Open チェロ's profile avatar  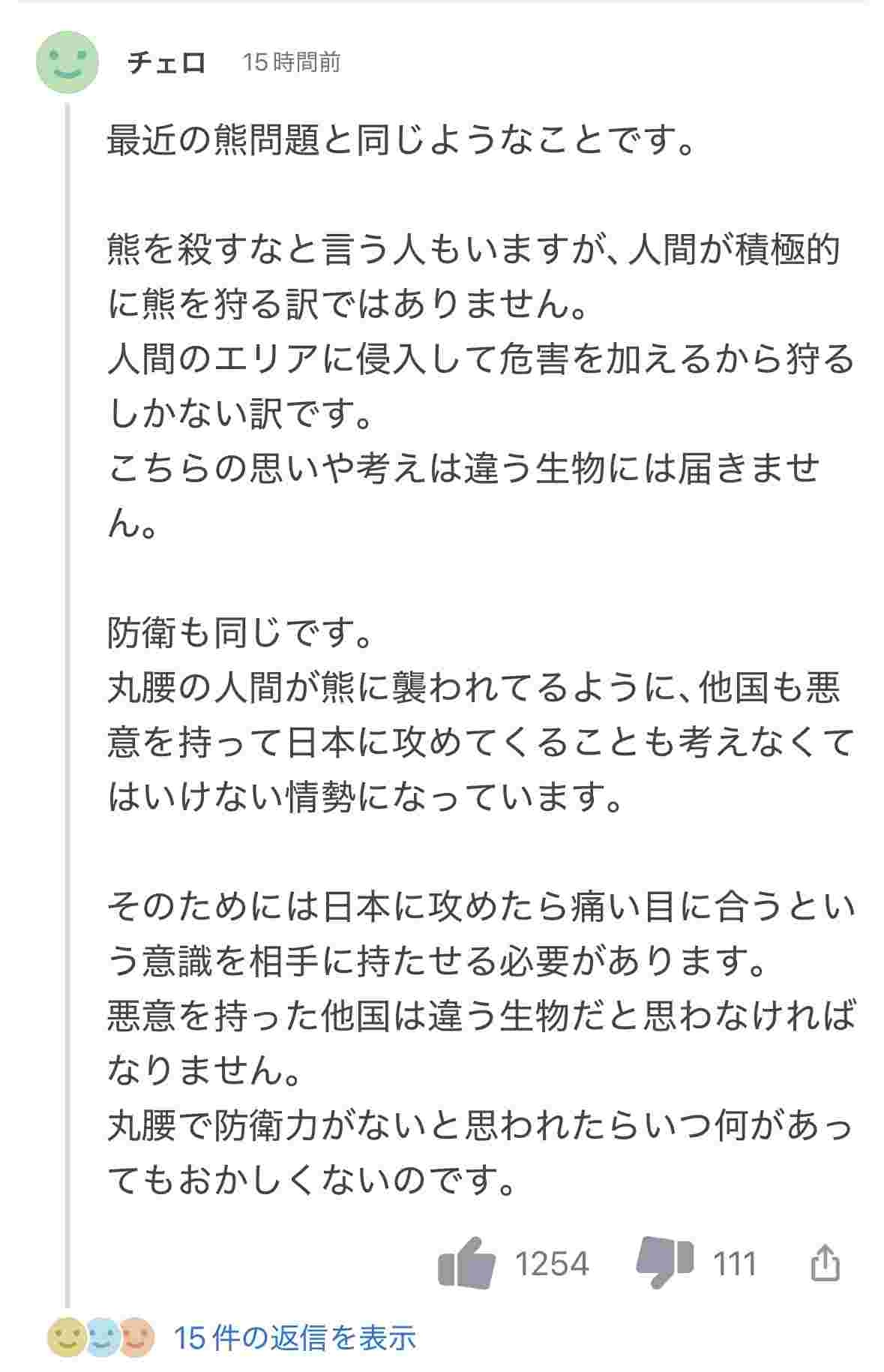(67, 62)
